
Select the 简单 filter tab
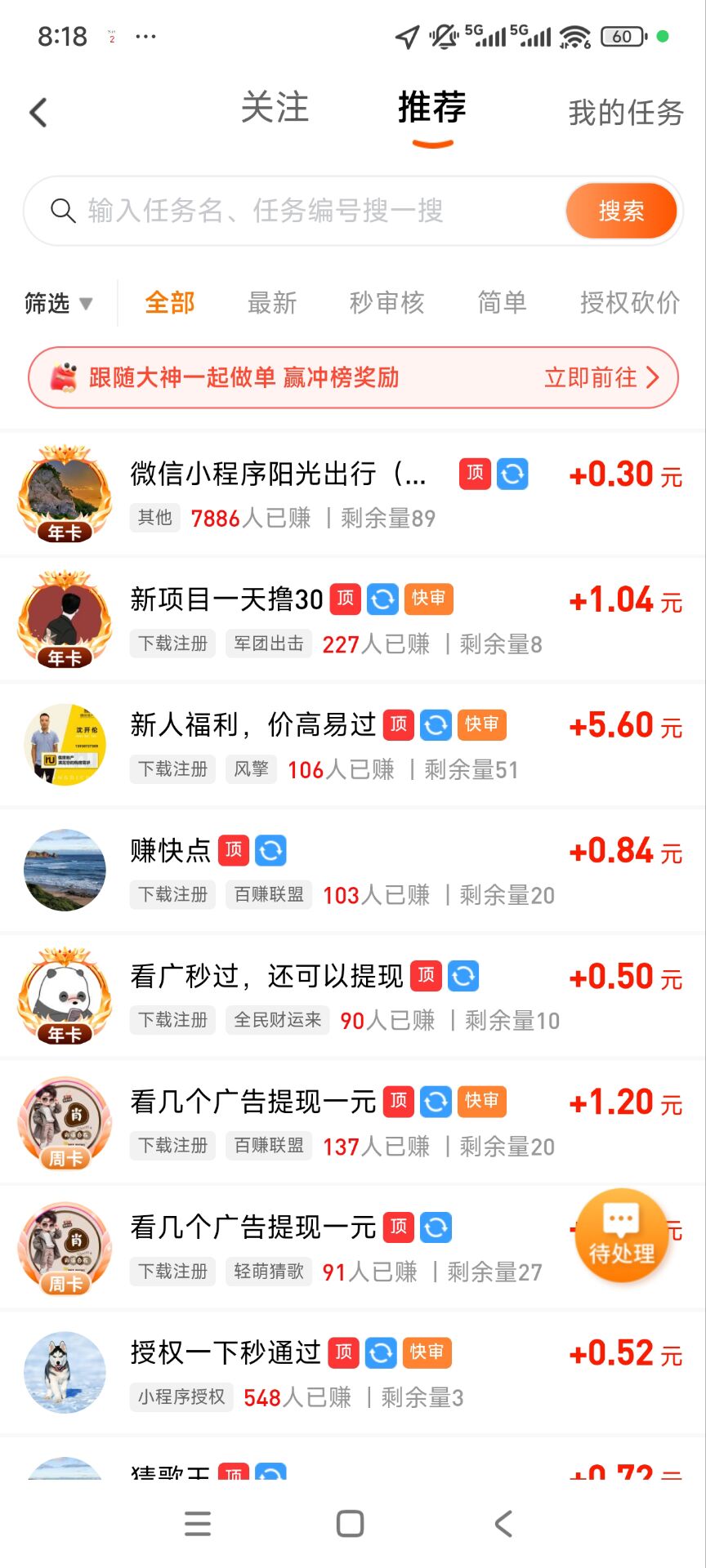pyautogui.click(x=502, y=303)
